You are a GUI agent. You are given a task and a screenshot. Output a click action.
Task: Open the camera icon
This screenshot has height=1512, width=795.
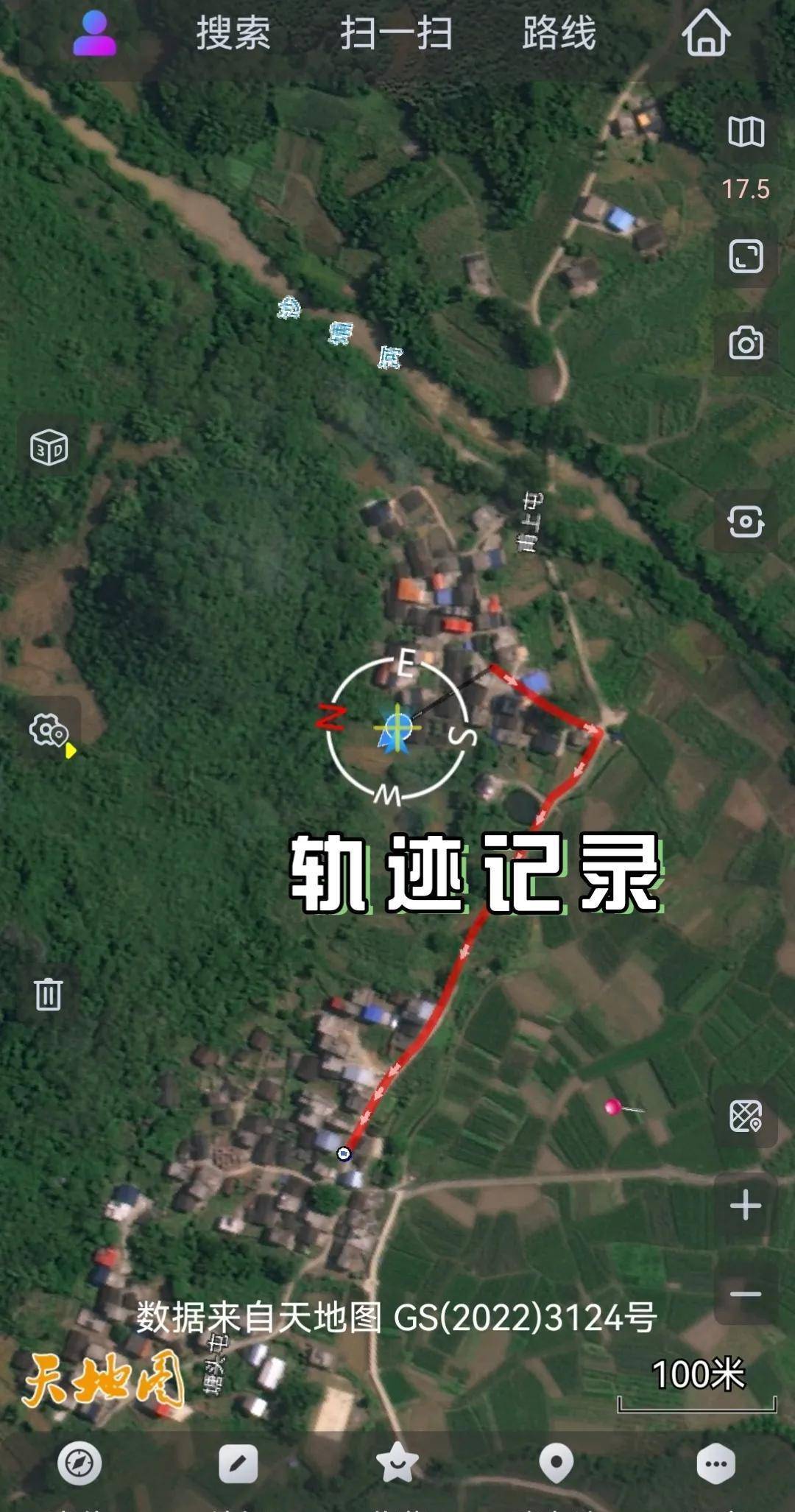click(x=746, y=343)
